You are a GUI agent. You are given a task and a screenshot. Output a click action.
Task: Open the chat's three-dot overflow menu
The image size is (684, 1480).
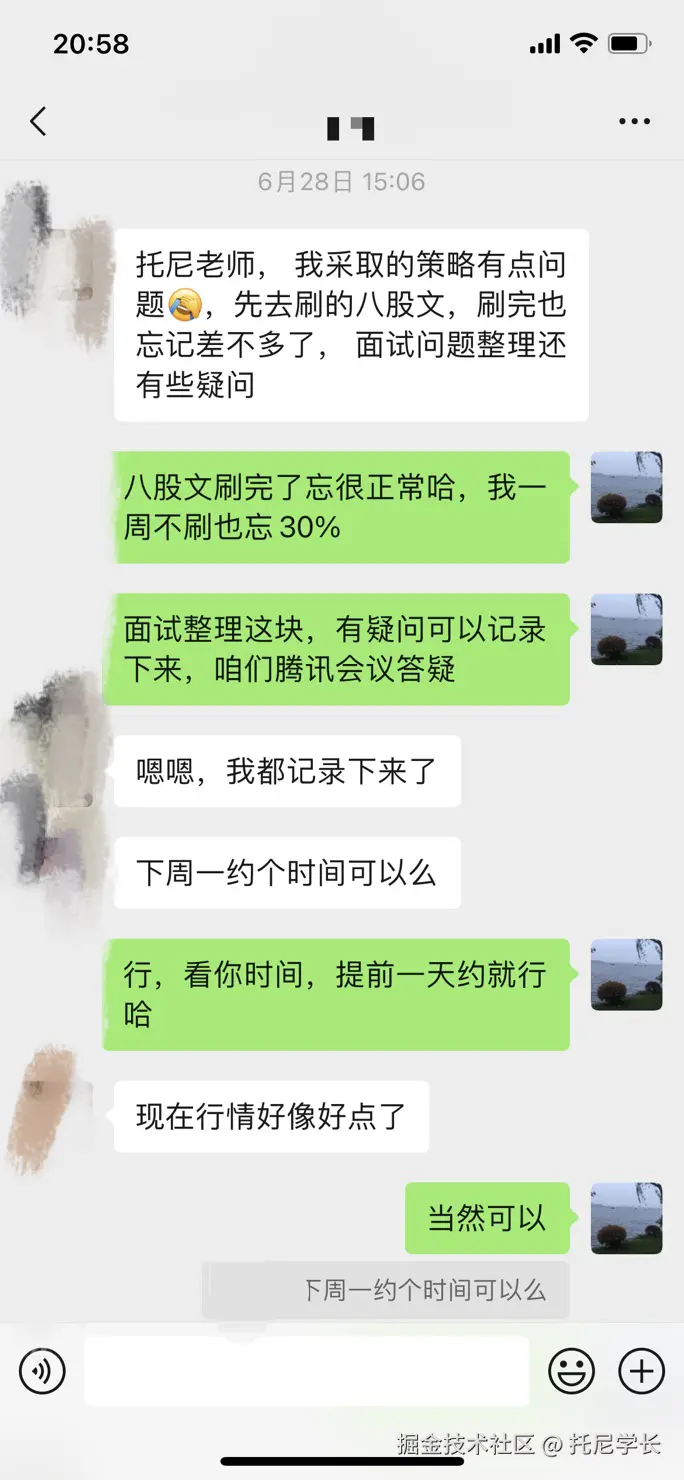(634, 122)
